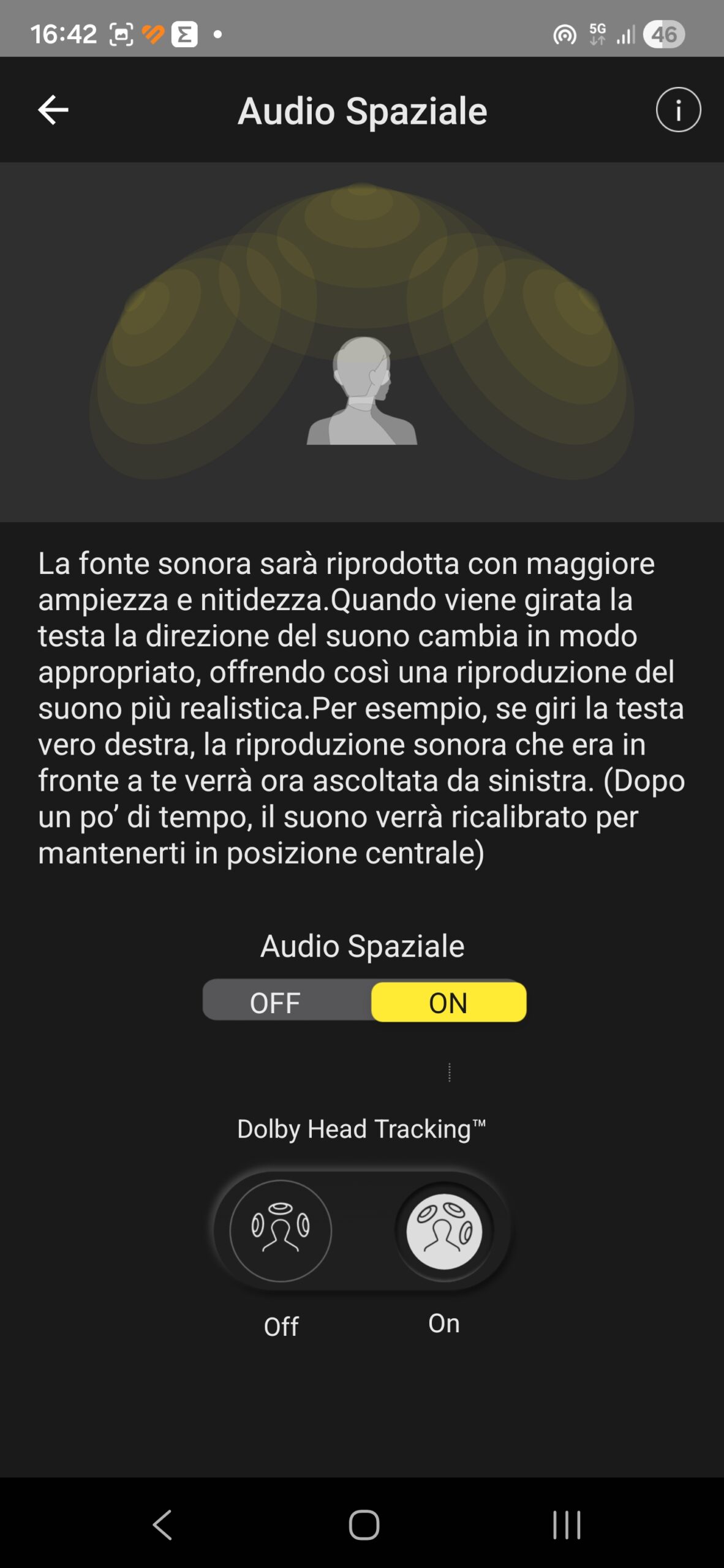Open the info icon in the header
This screenshot has height=1568, width=724.
point(678,110)
